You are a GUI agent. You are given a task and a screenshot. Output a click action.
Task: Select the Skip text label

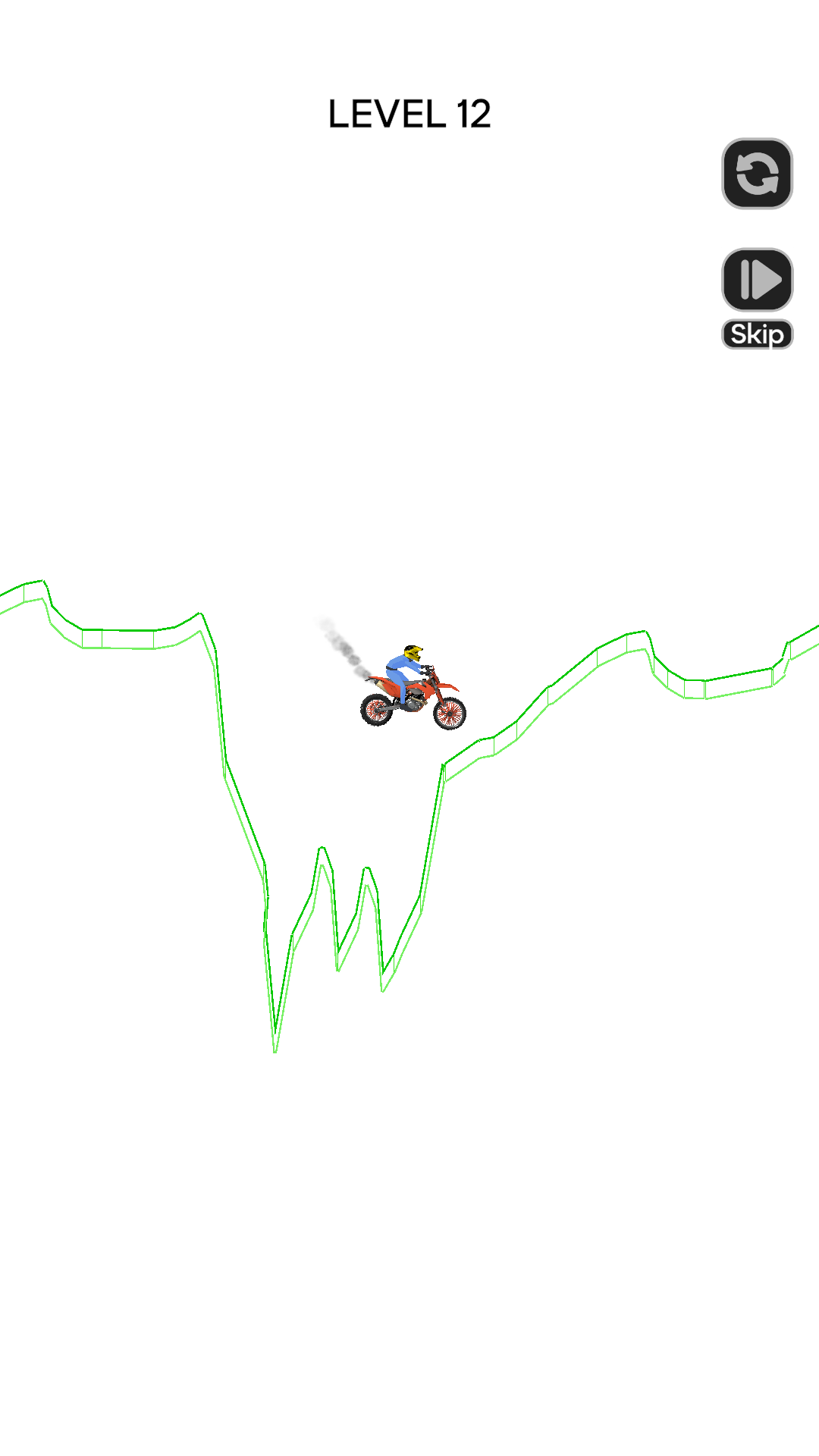coord(757,334)
